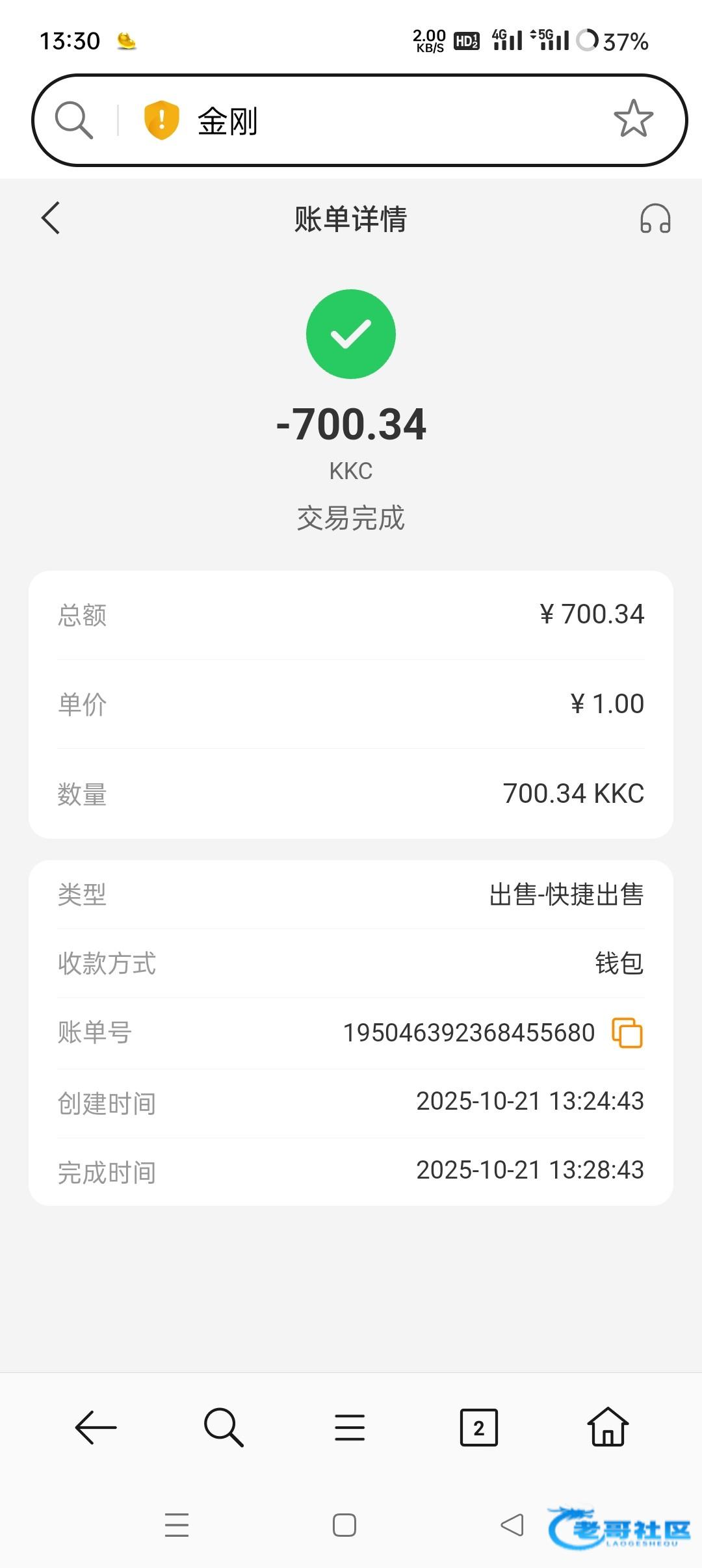The width and height of the screenshot is (702, 1568).
Task: Show the two open browser tabs
Action: pyautogui.click(x=479, y=1428)
